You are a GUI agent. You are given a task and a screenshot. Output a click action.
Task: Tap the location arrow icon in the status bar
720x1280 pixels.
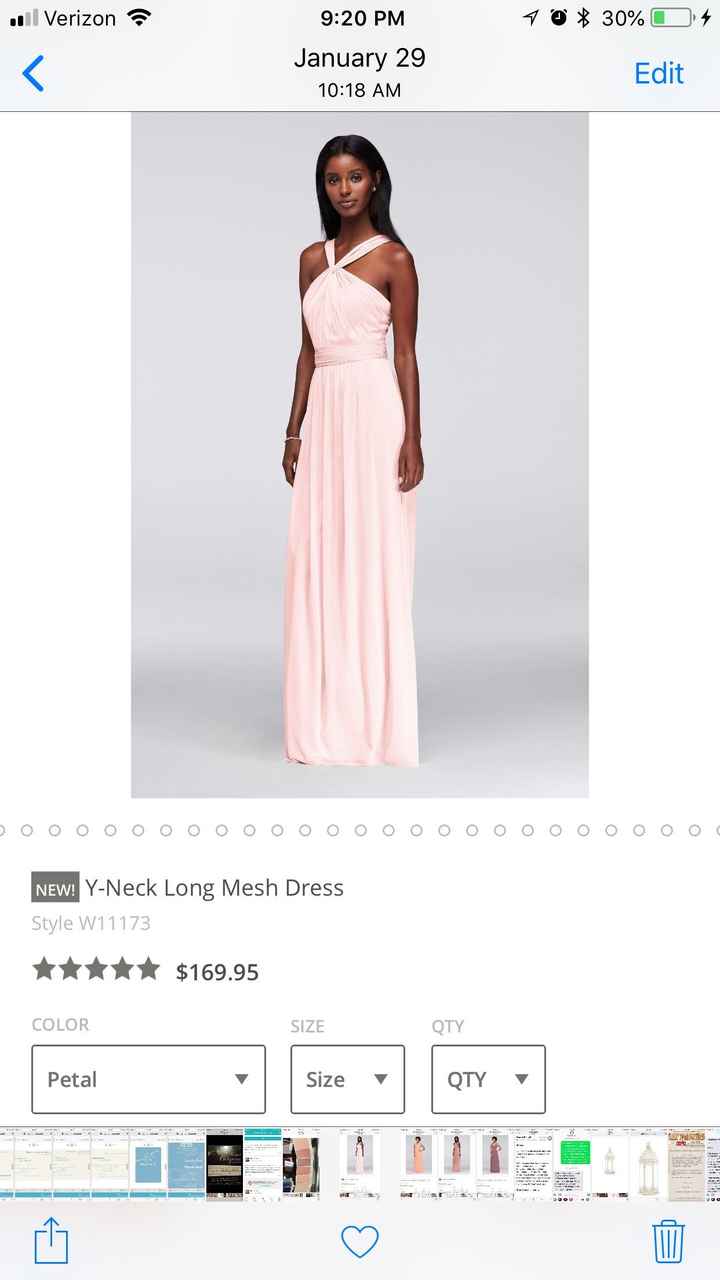(531, 16)
